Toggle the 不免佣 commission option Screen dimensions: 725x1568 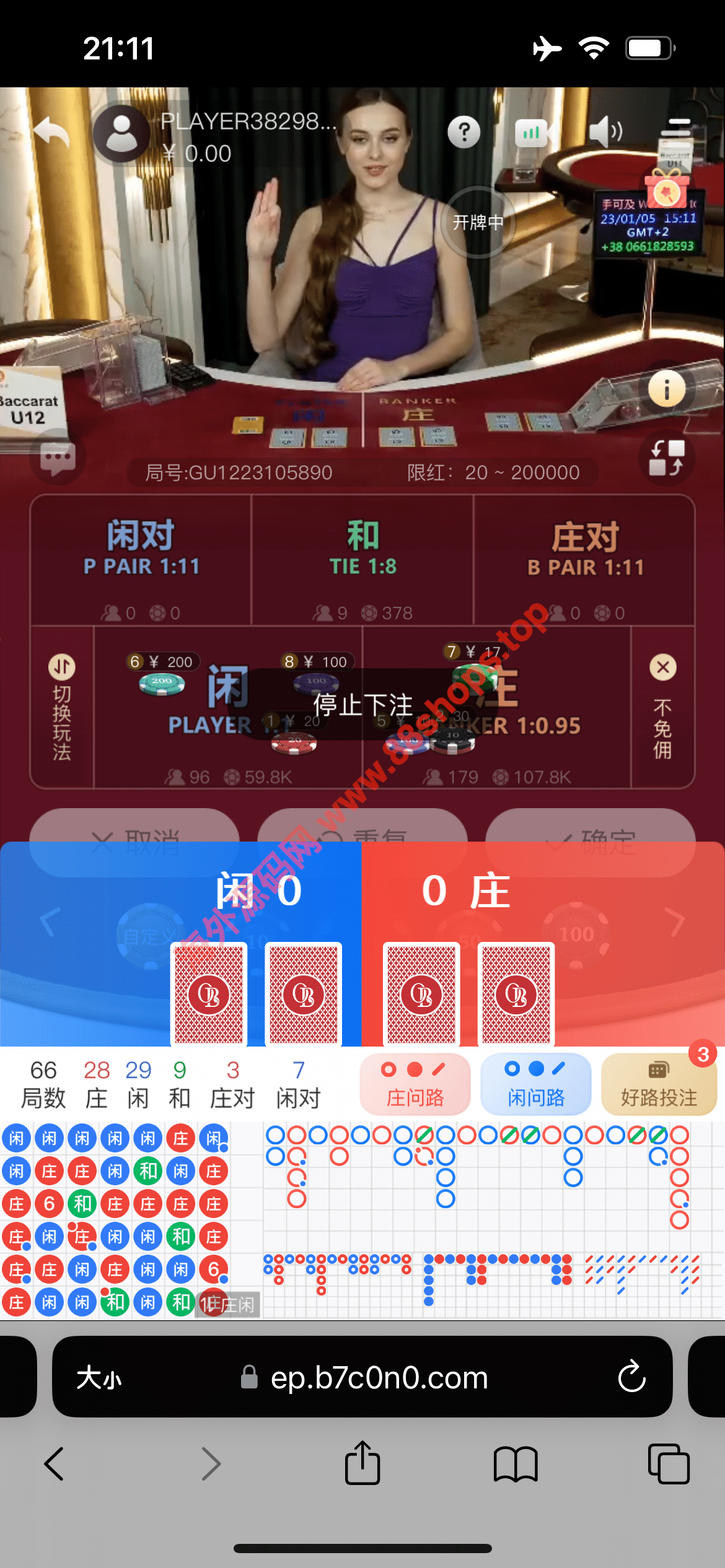coord(662,707)
